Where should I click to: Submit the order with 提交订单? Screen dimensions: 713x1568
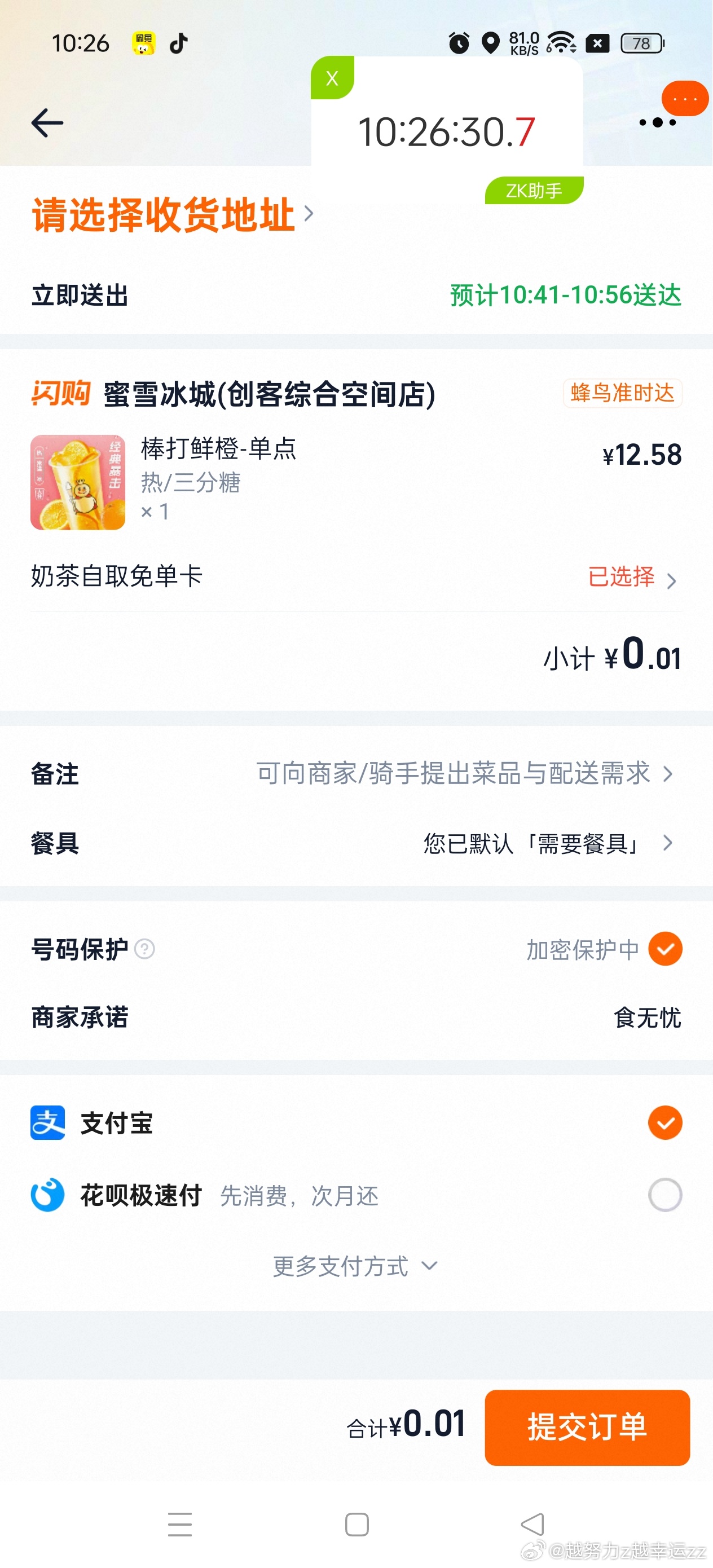587,1428
